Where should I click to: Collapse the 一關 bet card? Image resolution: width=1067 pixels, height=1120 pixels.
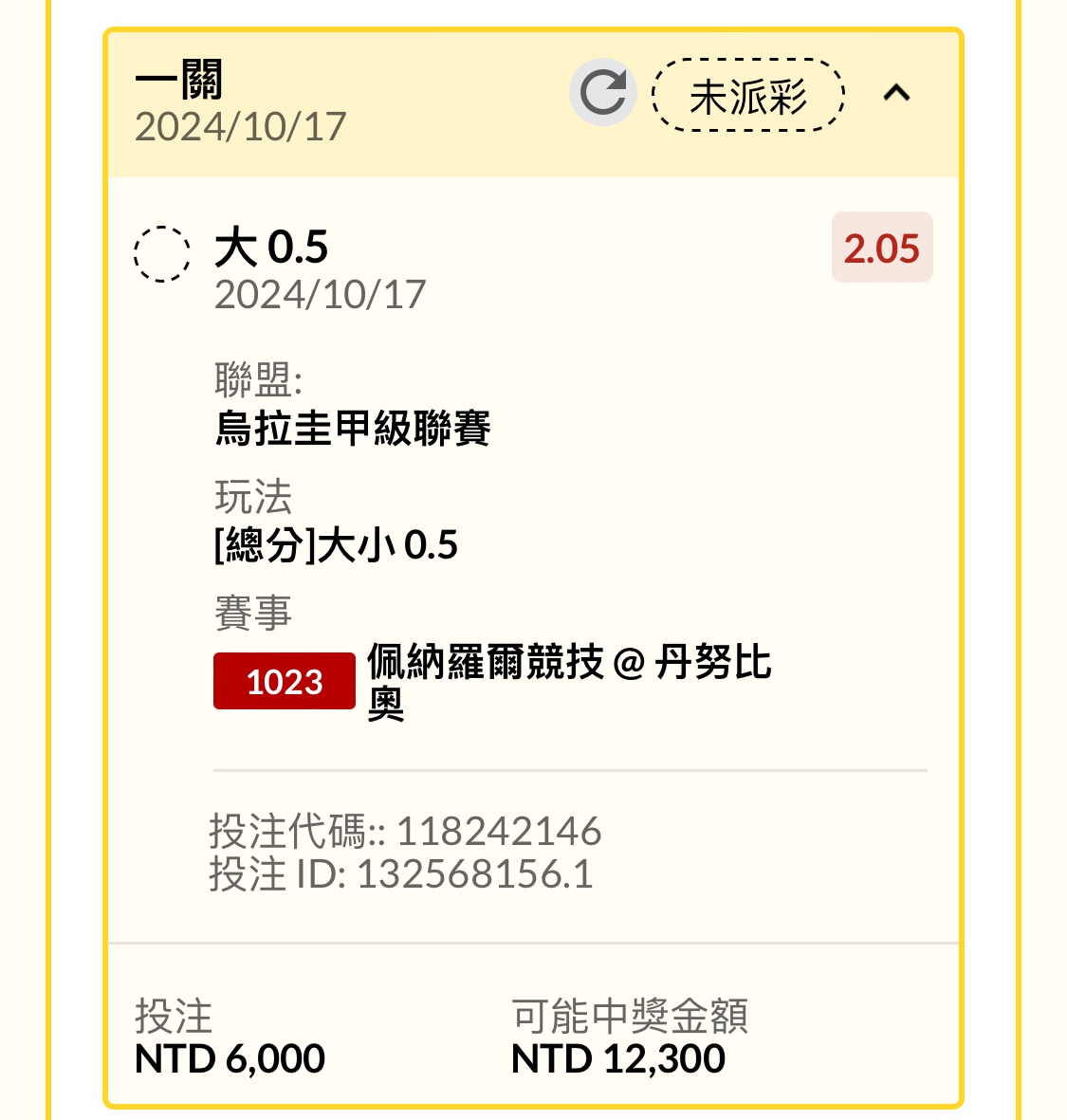click(x=896, y=93)
